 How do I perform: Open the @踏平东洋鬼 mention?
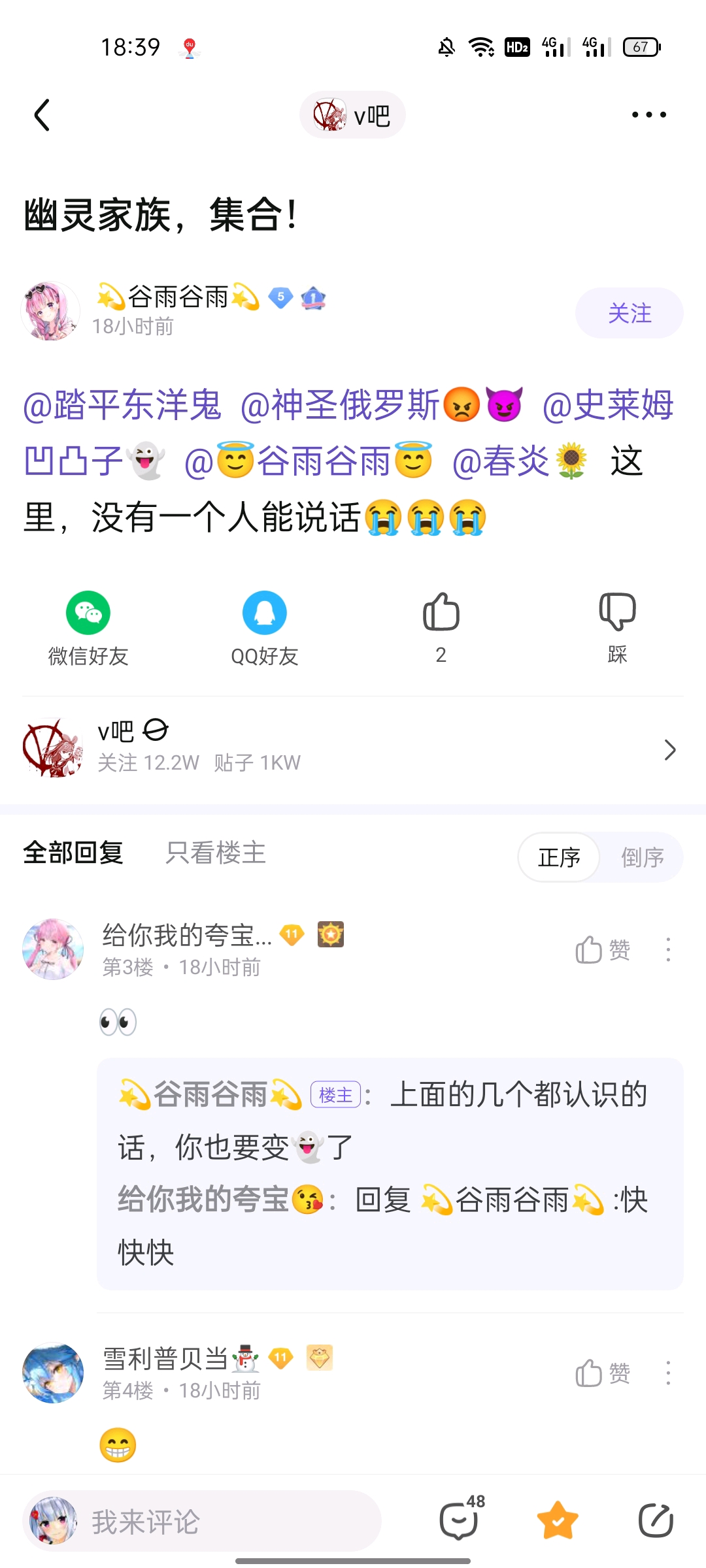tap(123, 405)
